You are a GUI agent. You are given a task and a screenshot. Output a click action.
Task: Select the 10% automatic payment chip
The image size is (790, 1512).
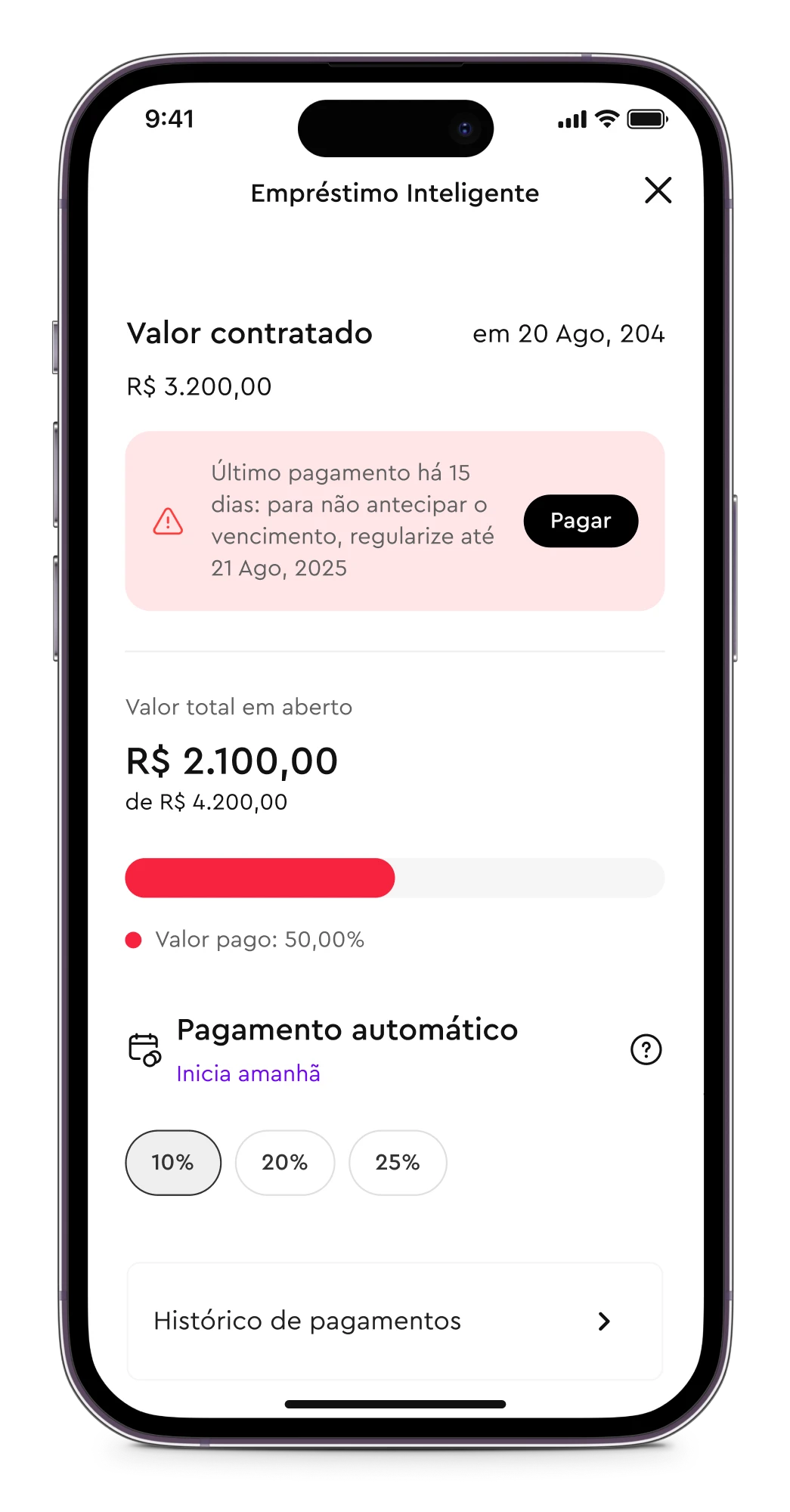coord(173,1163)
